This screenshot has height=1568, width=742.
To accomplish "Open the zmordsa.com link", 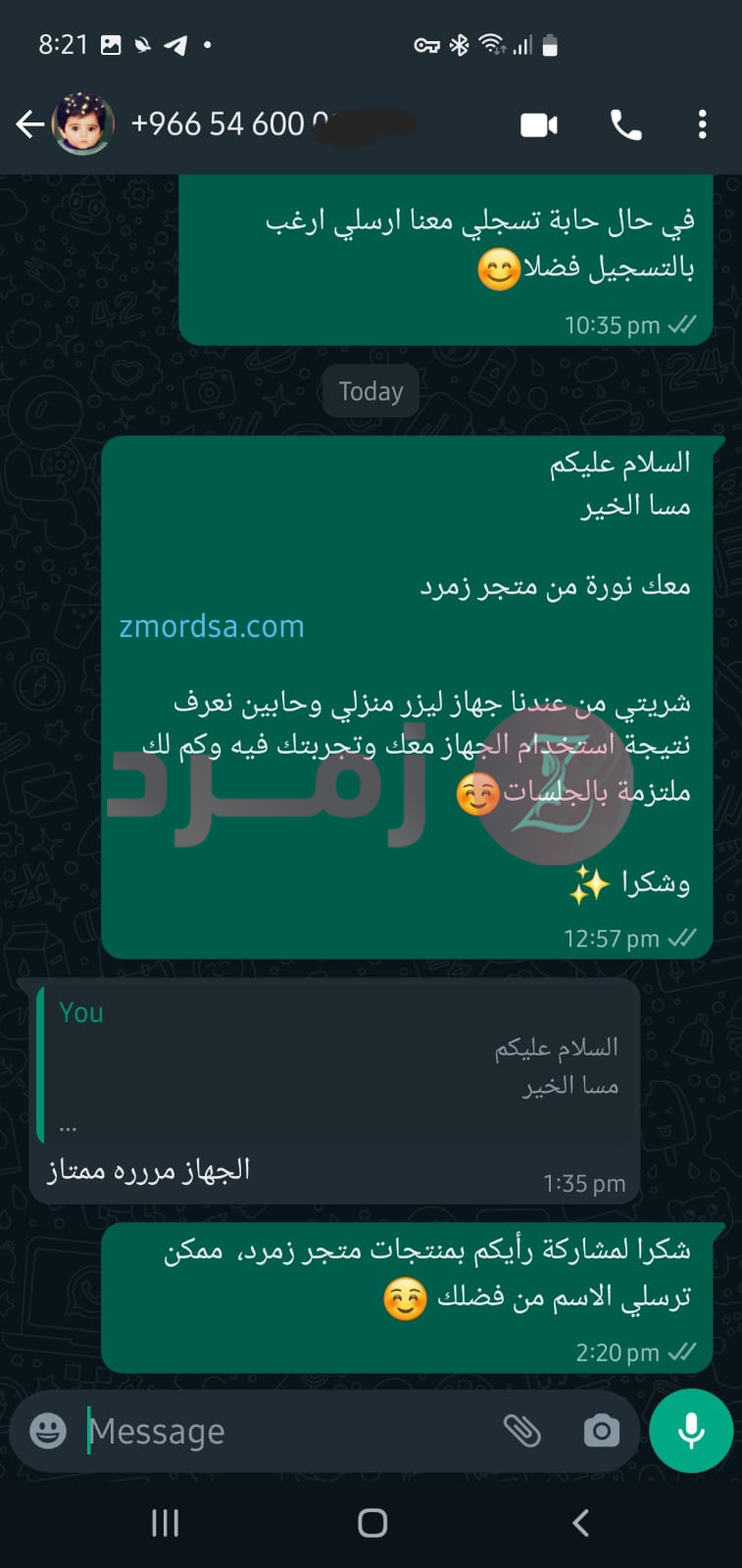I will pos(212,626).
